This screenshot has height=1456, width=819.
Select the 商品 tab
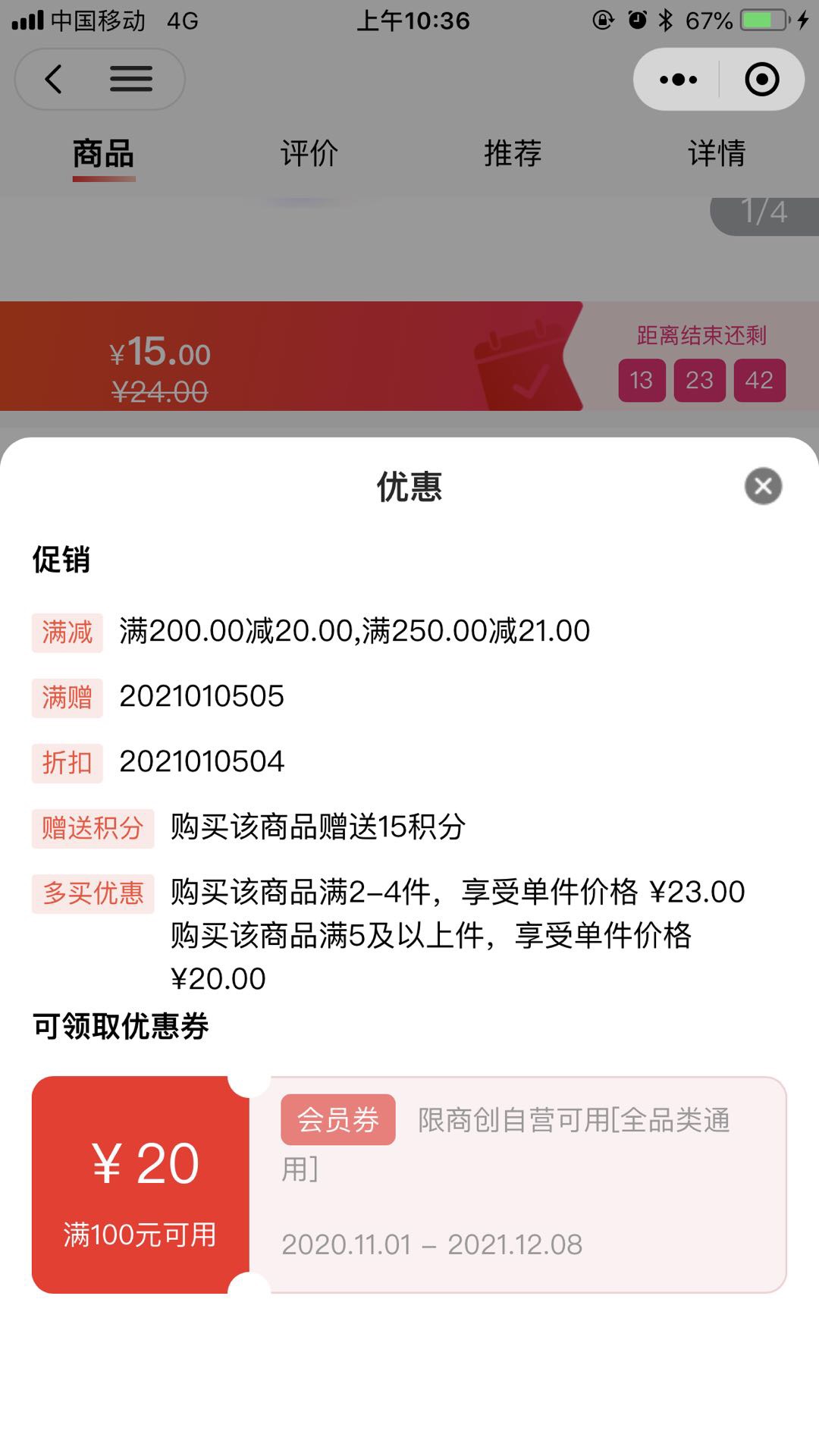pyautogui.click(x=104, y=154)
